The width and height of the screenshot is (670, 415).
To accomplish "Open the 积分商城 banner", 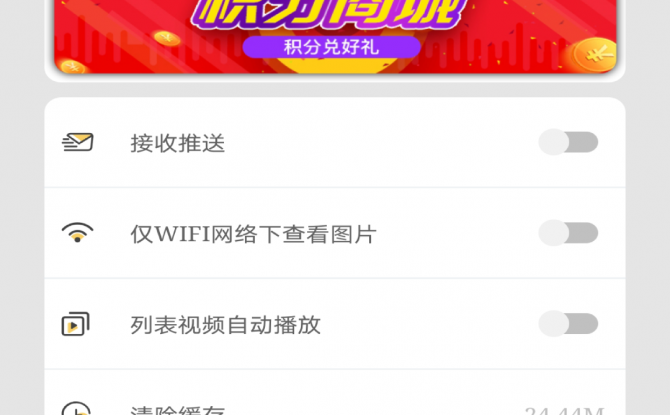I will 334,36.
